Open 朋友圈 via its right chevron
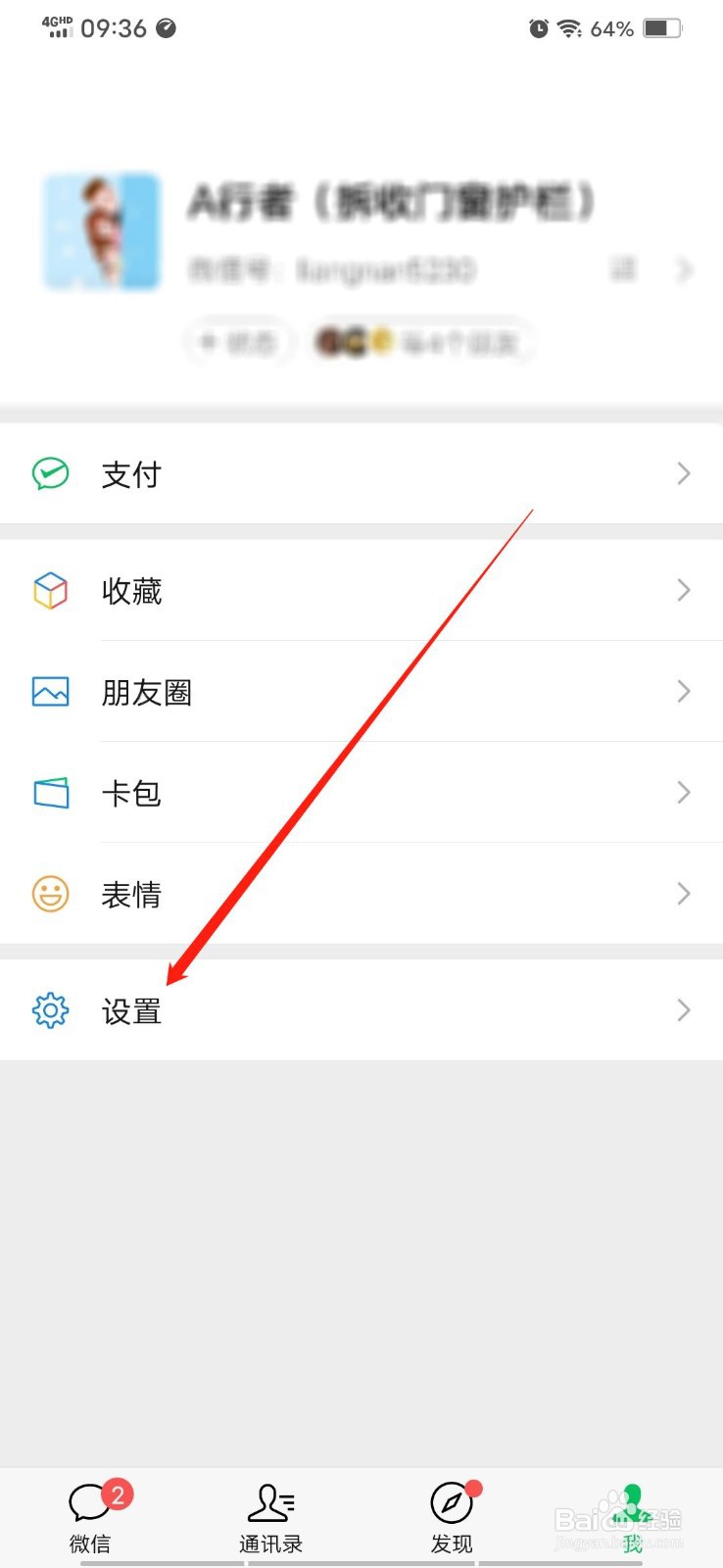Image resolution: width=723 pixels, height=1568 pixels. [x=684, y=692]
